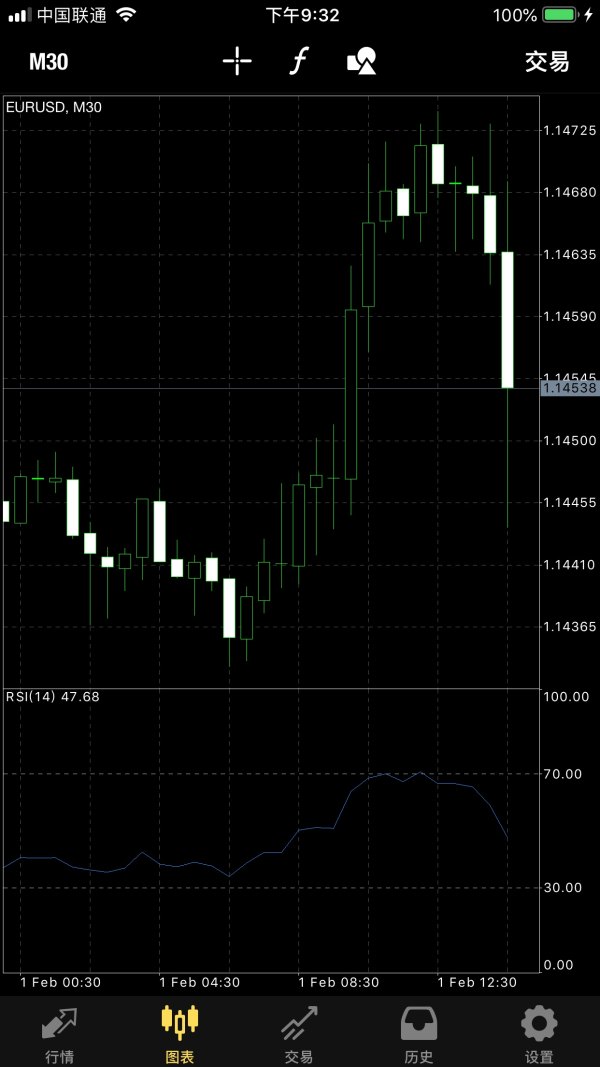Select the 图表 chart tab
The width and height of the screenshot is (600, 1067).
180,1033
